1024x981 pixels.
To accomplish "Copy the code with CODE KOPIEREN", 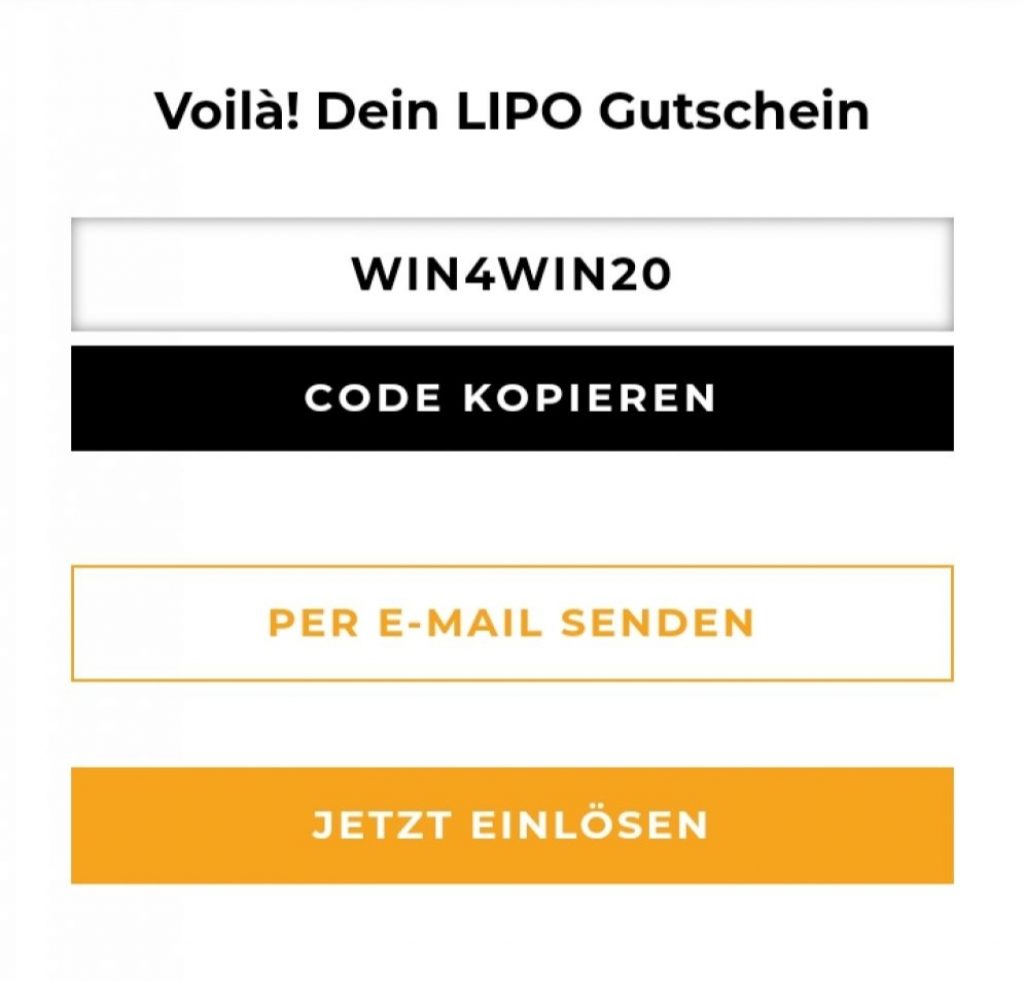I will point(511,398).
